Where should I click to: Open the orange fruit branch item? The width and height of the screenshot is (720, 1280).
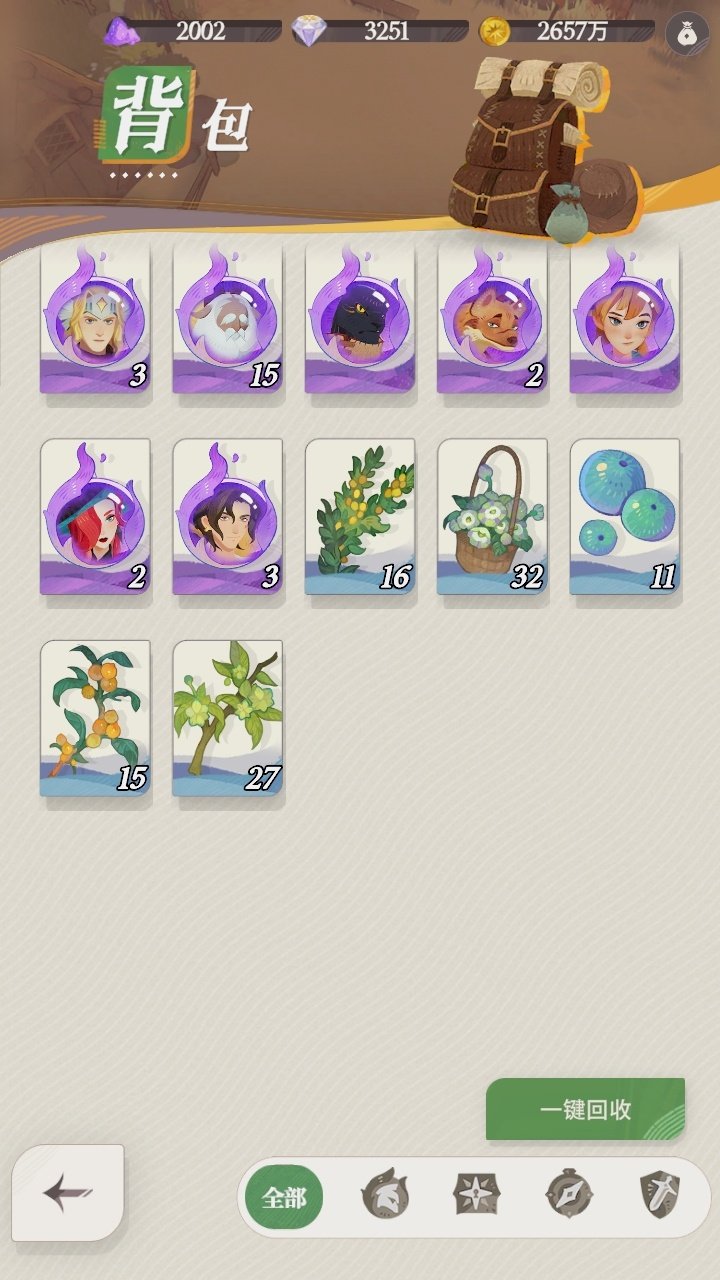click(x=95, y=718)
